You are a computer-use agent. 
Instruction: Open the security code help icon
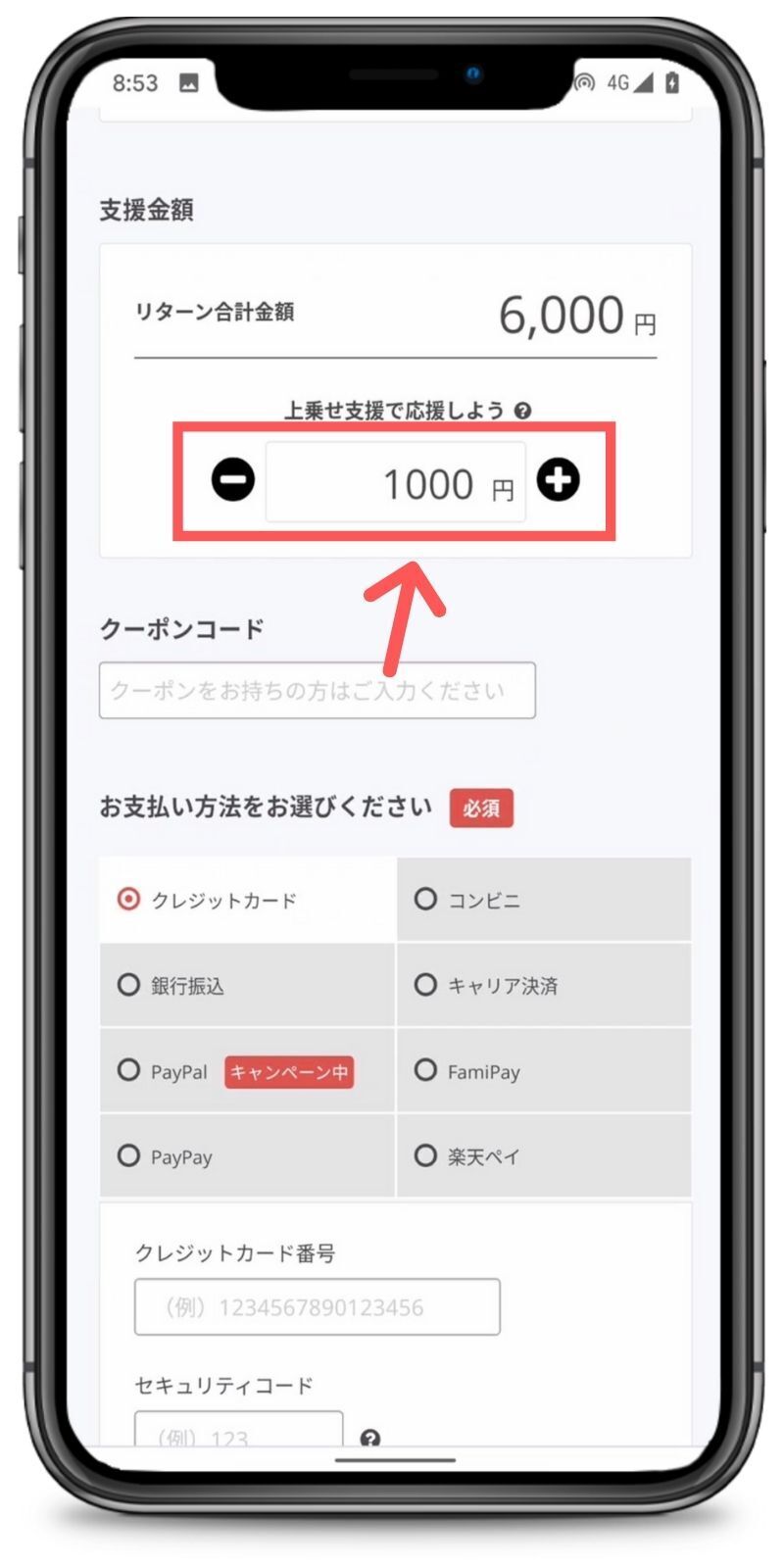[x=369, y=1438]
